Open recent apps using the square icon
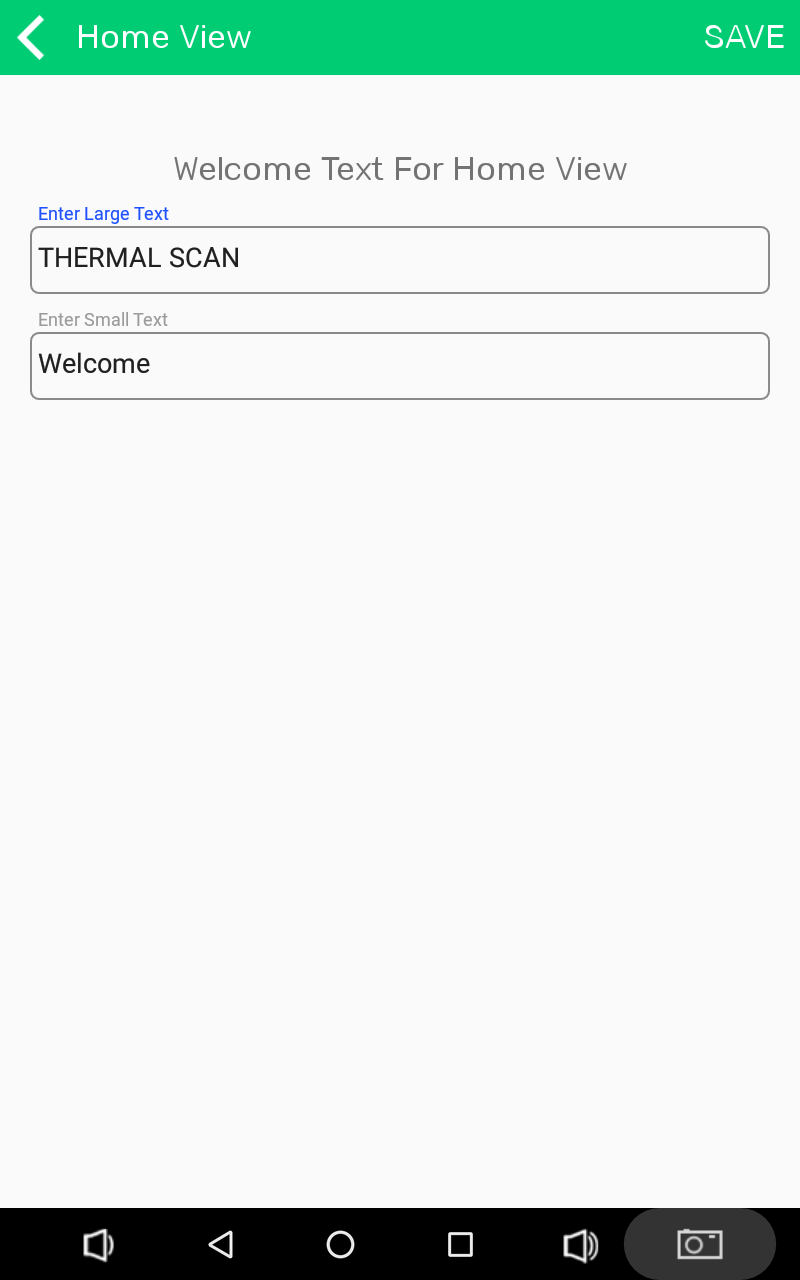This screenshot has width=800, height=1280. (460, 1244)
